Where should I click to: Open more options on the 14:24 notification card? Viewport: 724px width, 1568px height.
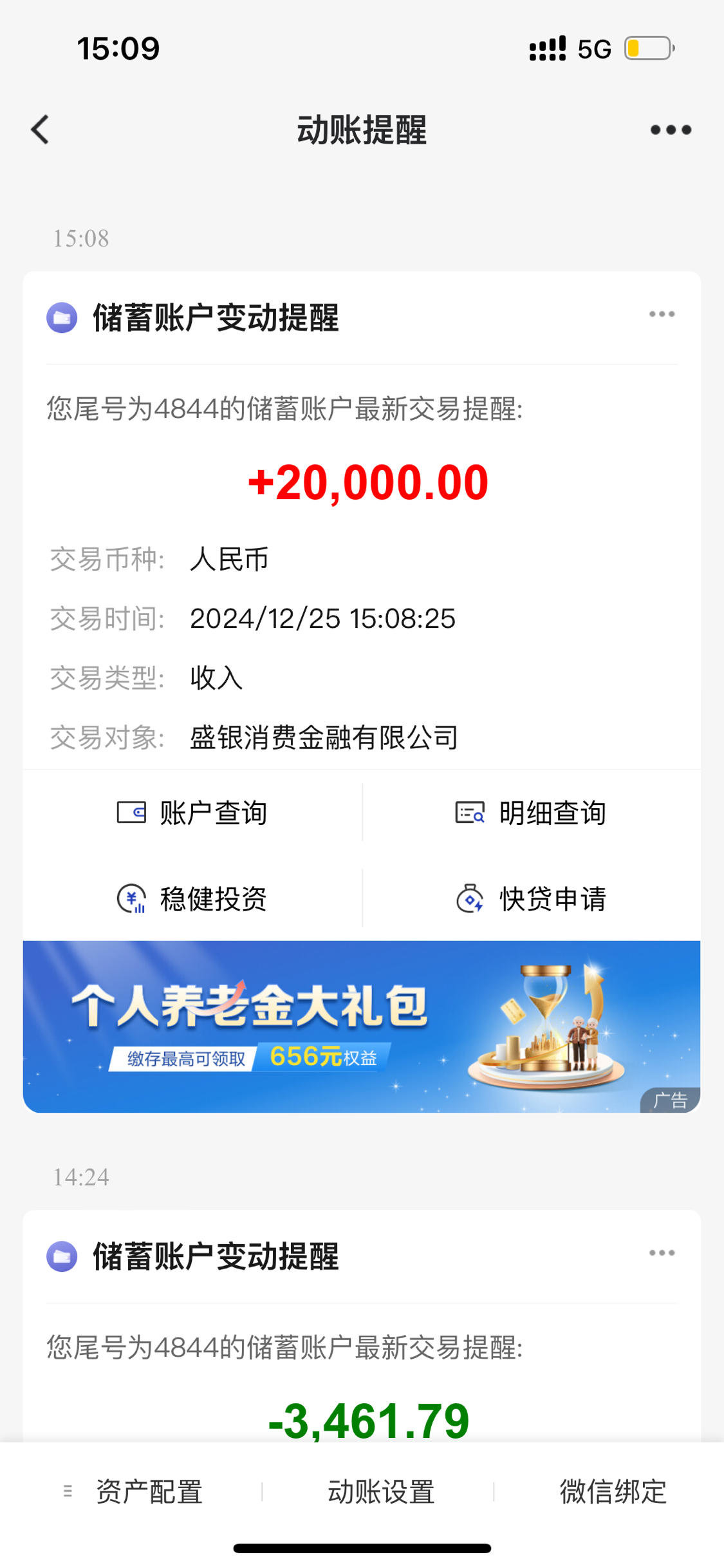pos(662,1253)
